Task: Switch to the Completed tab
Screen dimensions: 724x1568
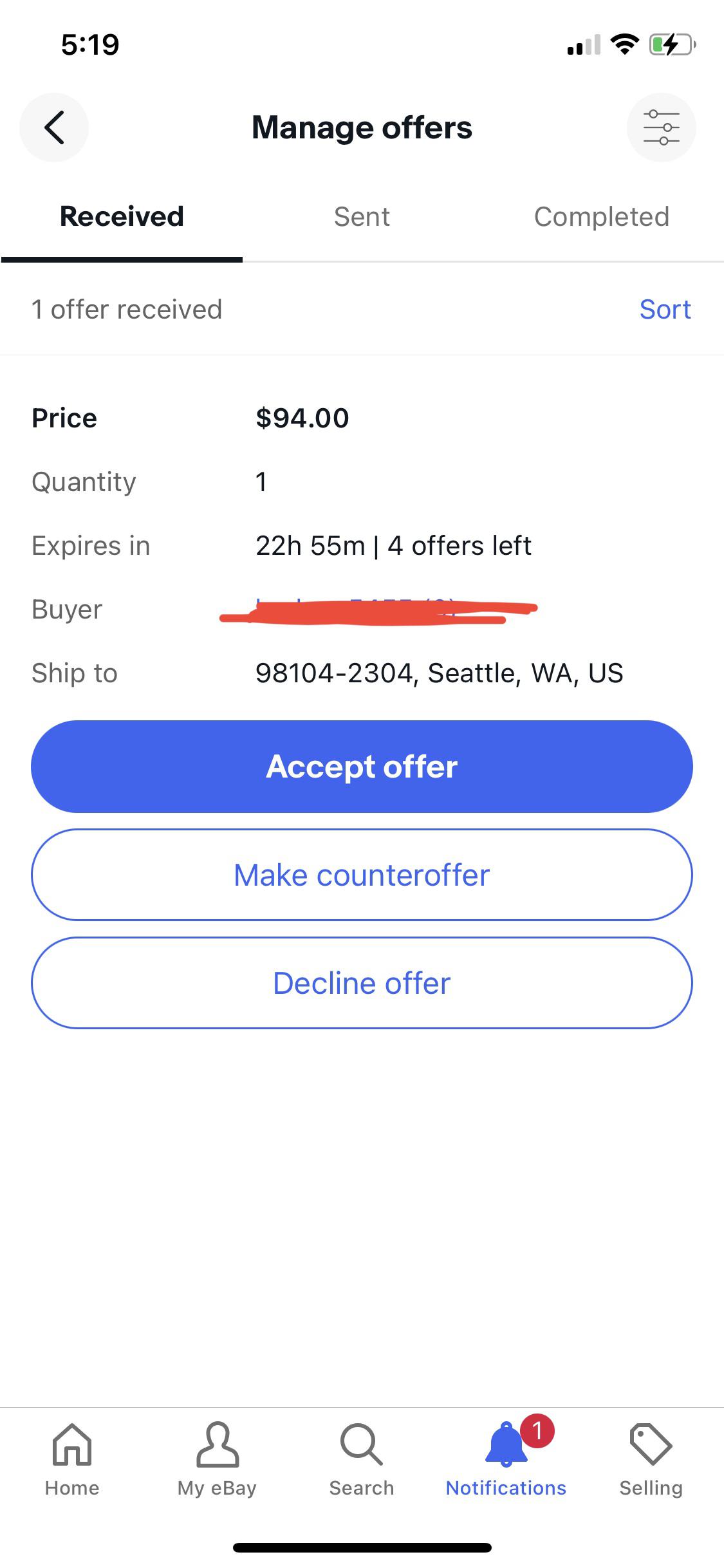Action: point(601,216)
